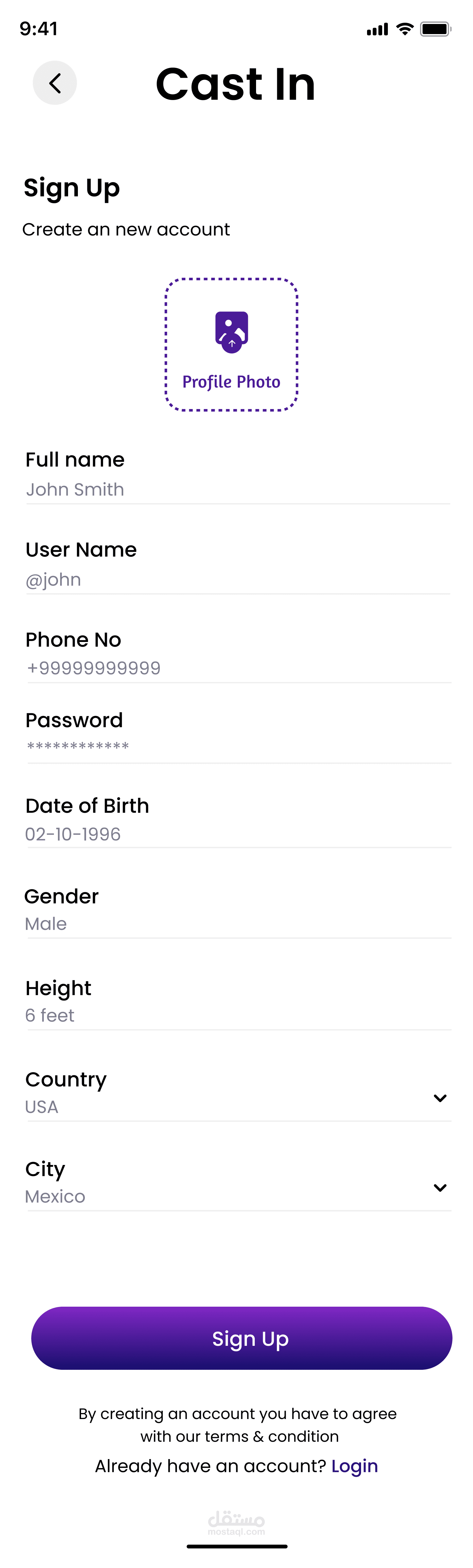Select the Phone No field
Screen dimensions: 473x1568
point(237,668)
